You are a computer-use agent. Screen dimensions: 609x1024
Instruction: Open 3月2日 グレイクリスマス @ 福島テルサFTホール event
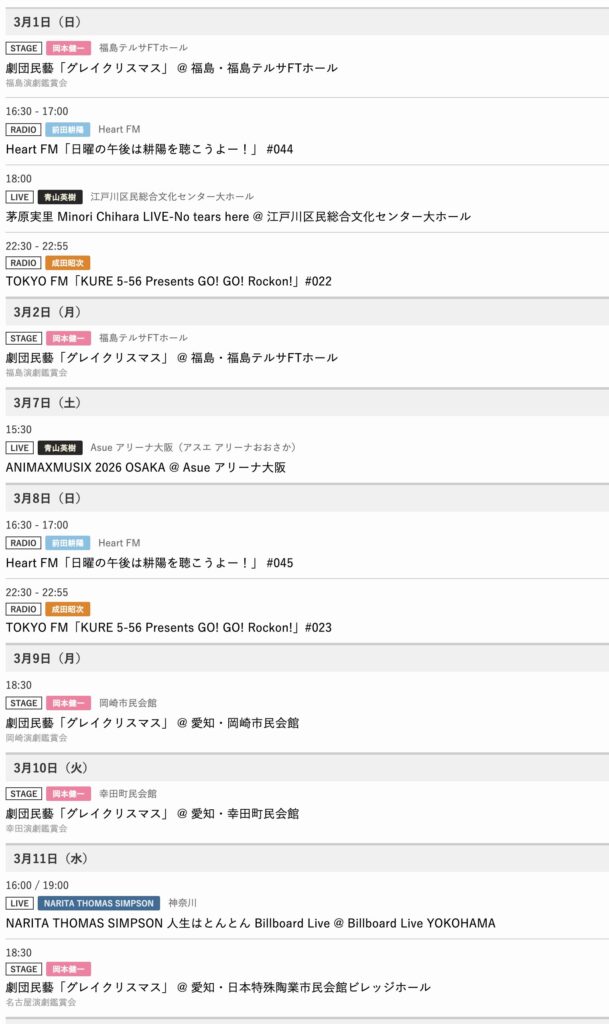[x=172, y=357]
